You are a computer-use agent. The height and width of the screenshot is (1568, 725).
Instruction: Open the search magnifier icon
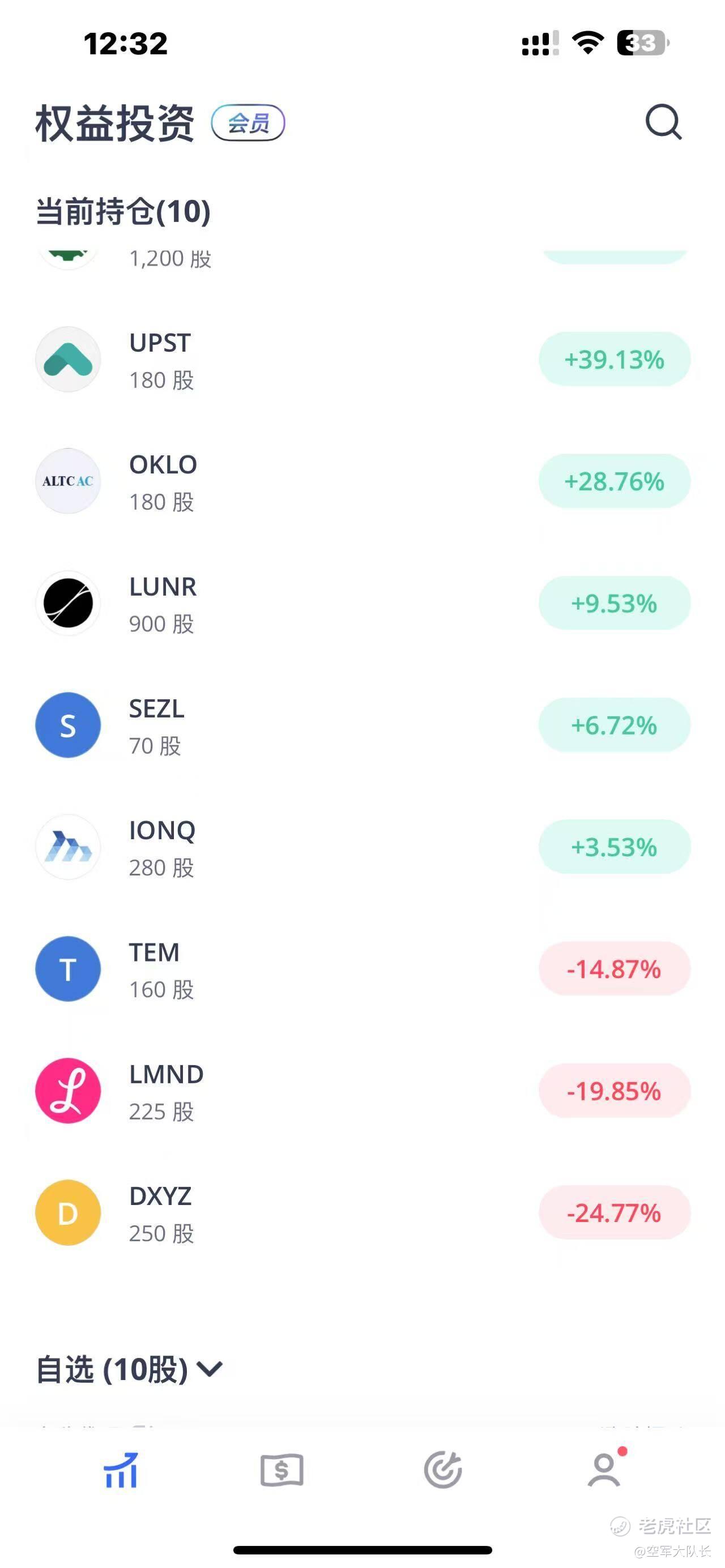[x=663, y=122]
